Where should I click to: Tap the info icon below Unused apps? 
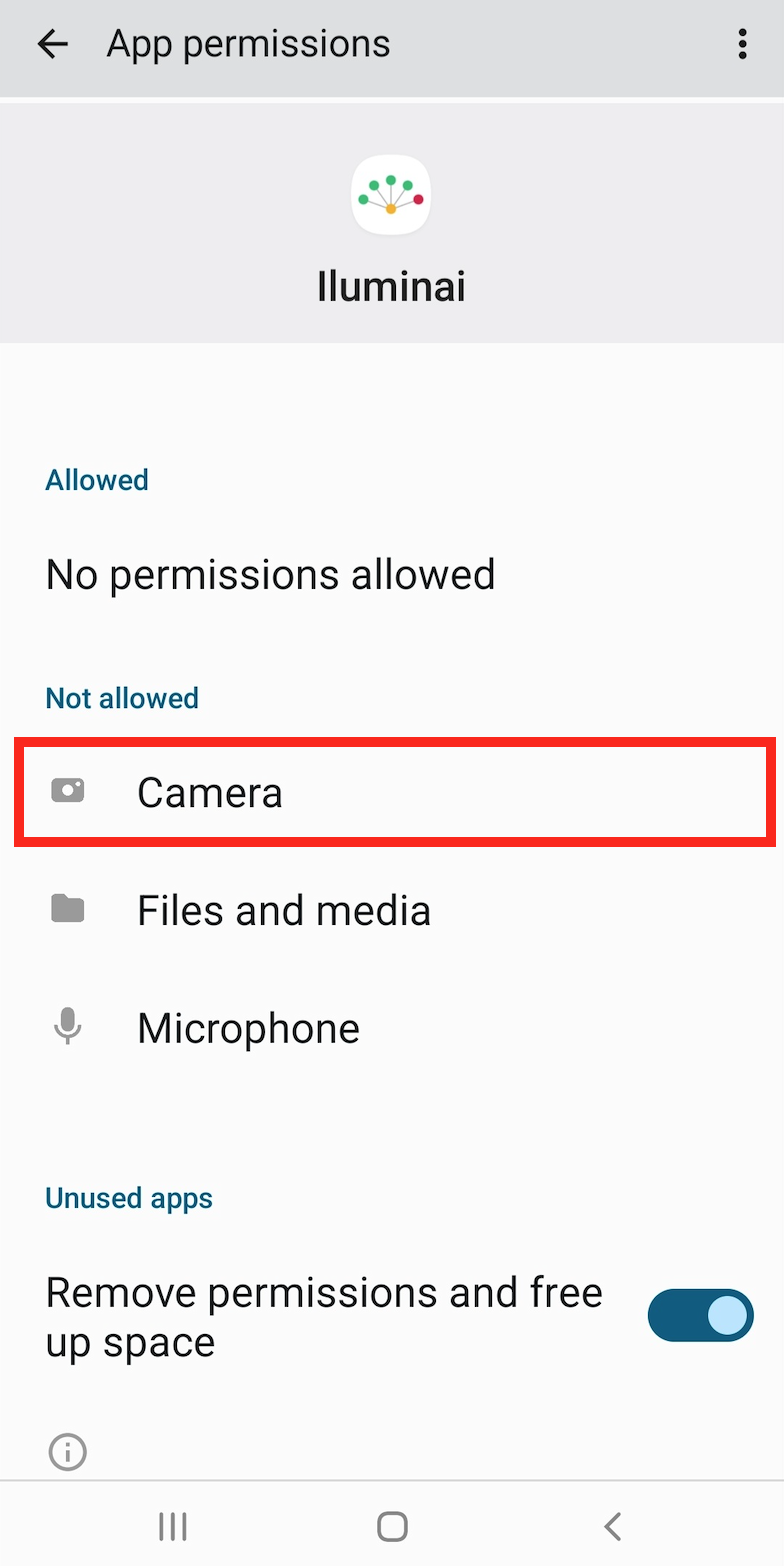(x=68, y=1451)
